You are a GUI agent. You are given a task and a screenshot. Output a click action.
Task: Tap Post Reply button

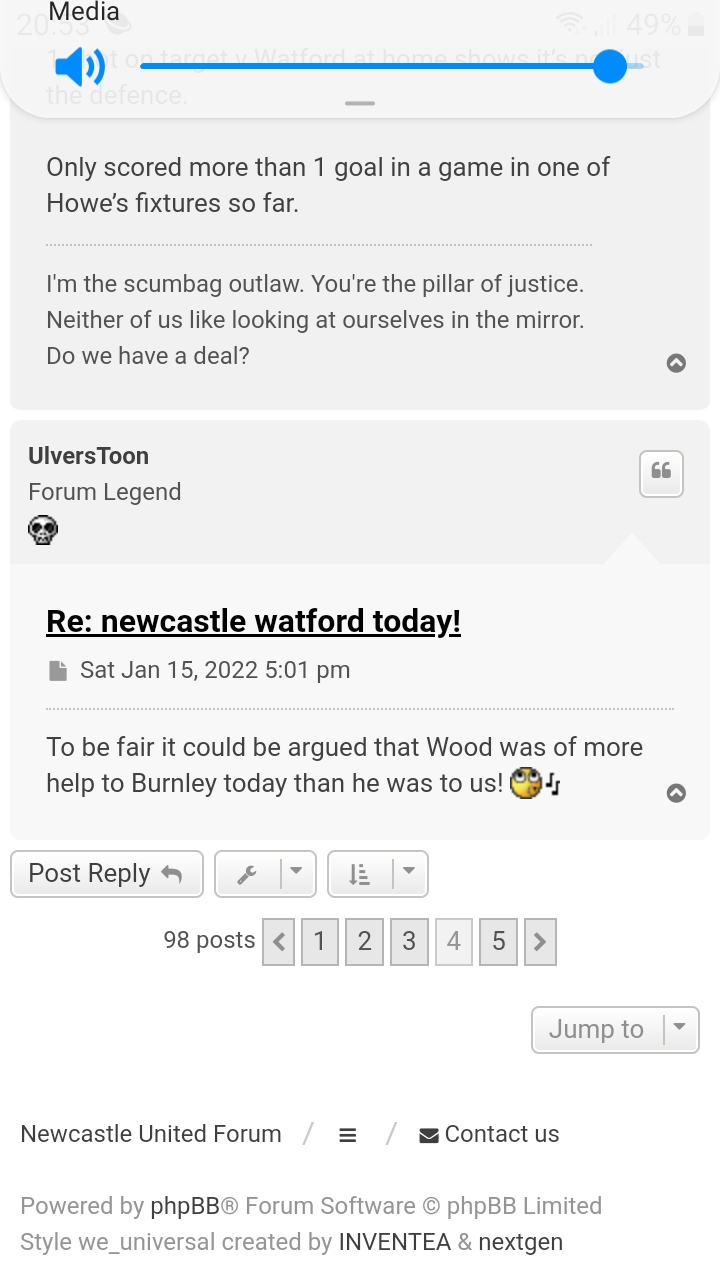107,873
